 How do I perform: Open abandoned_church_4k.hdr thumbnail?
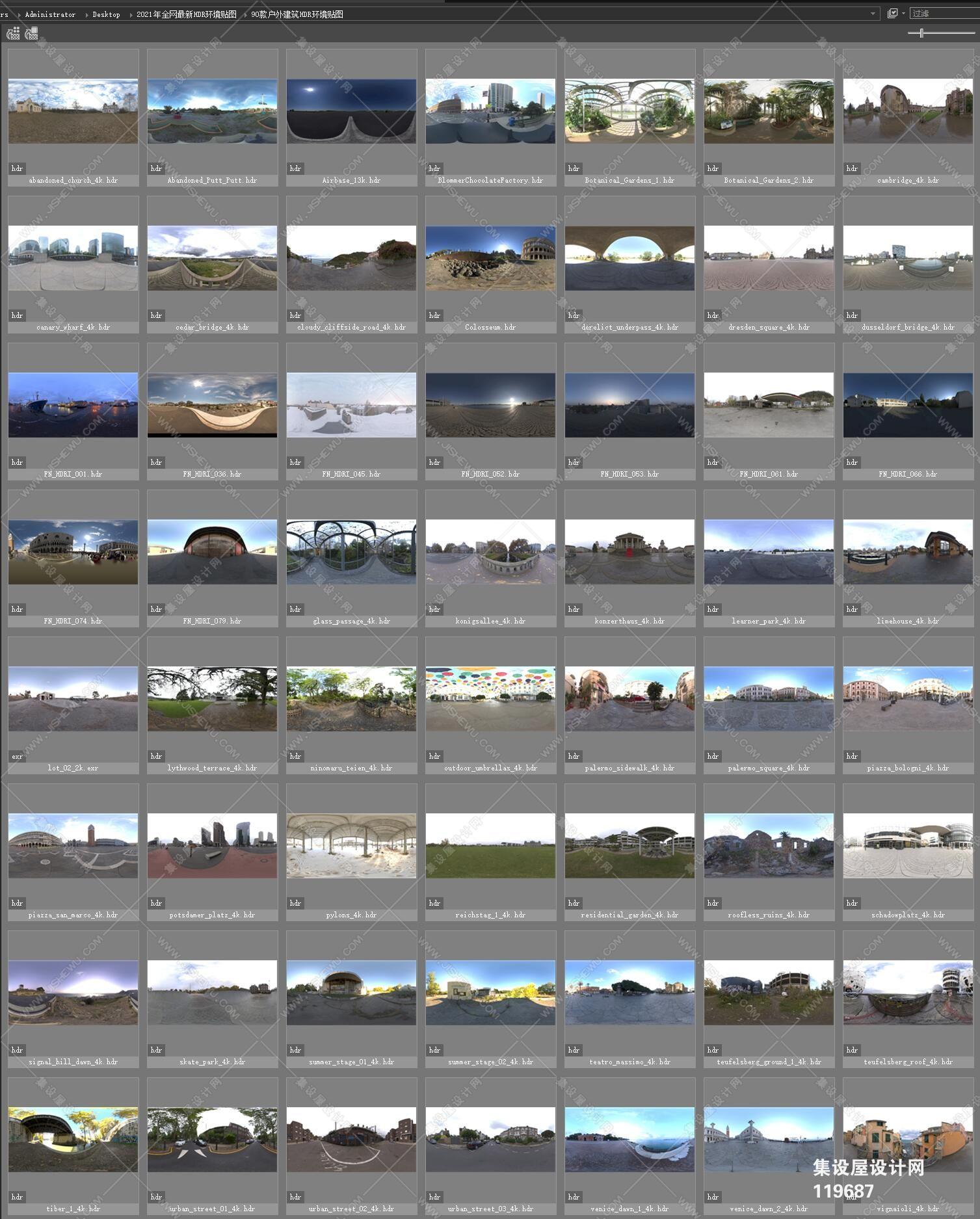[73, 111]
